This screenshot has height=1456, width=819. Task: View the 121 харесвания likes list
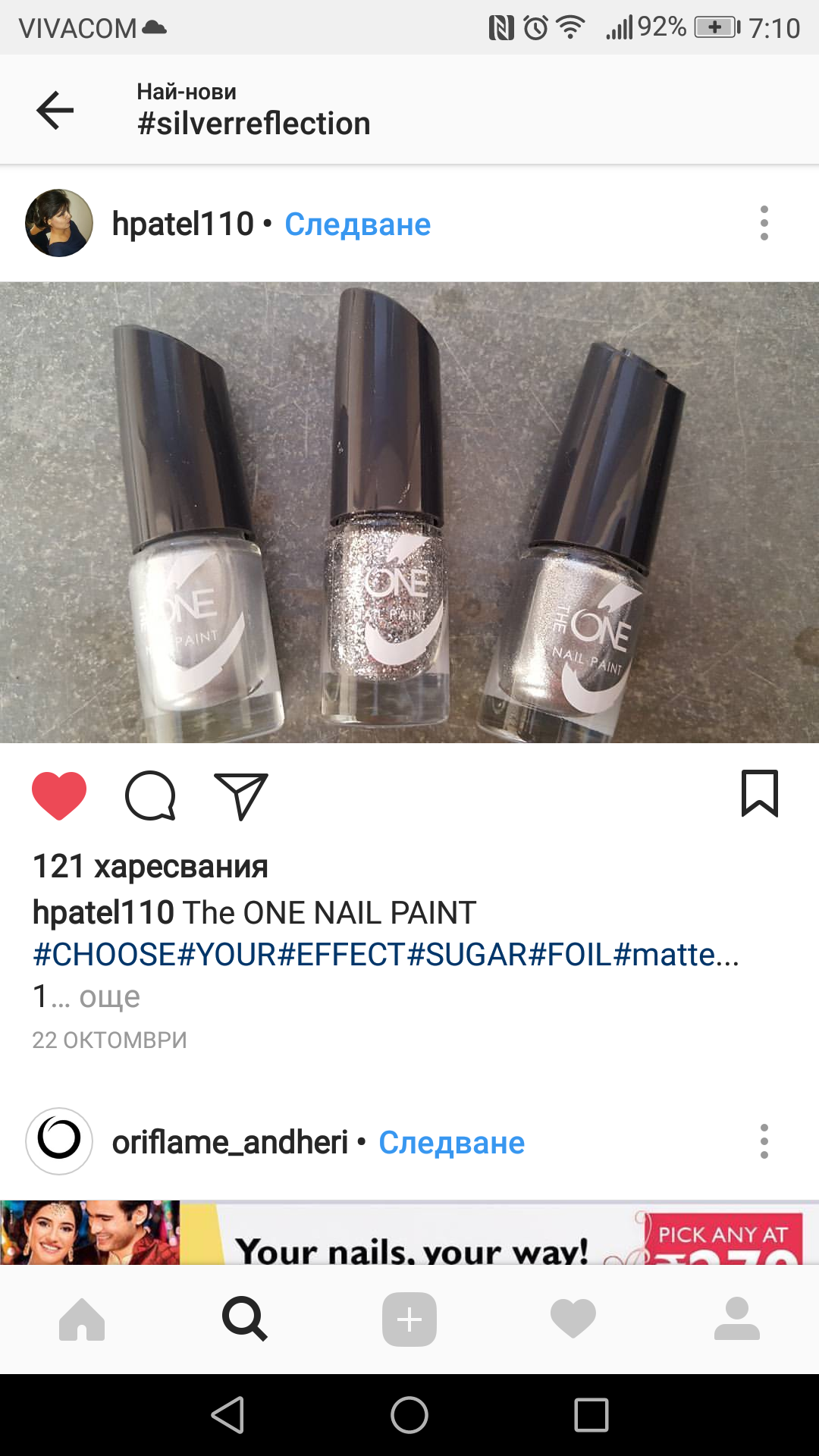tap(150, 866)
